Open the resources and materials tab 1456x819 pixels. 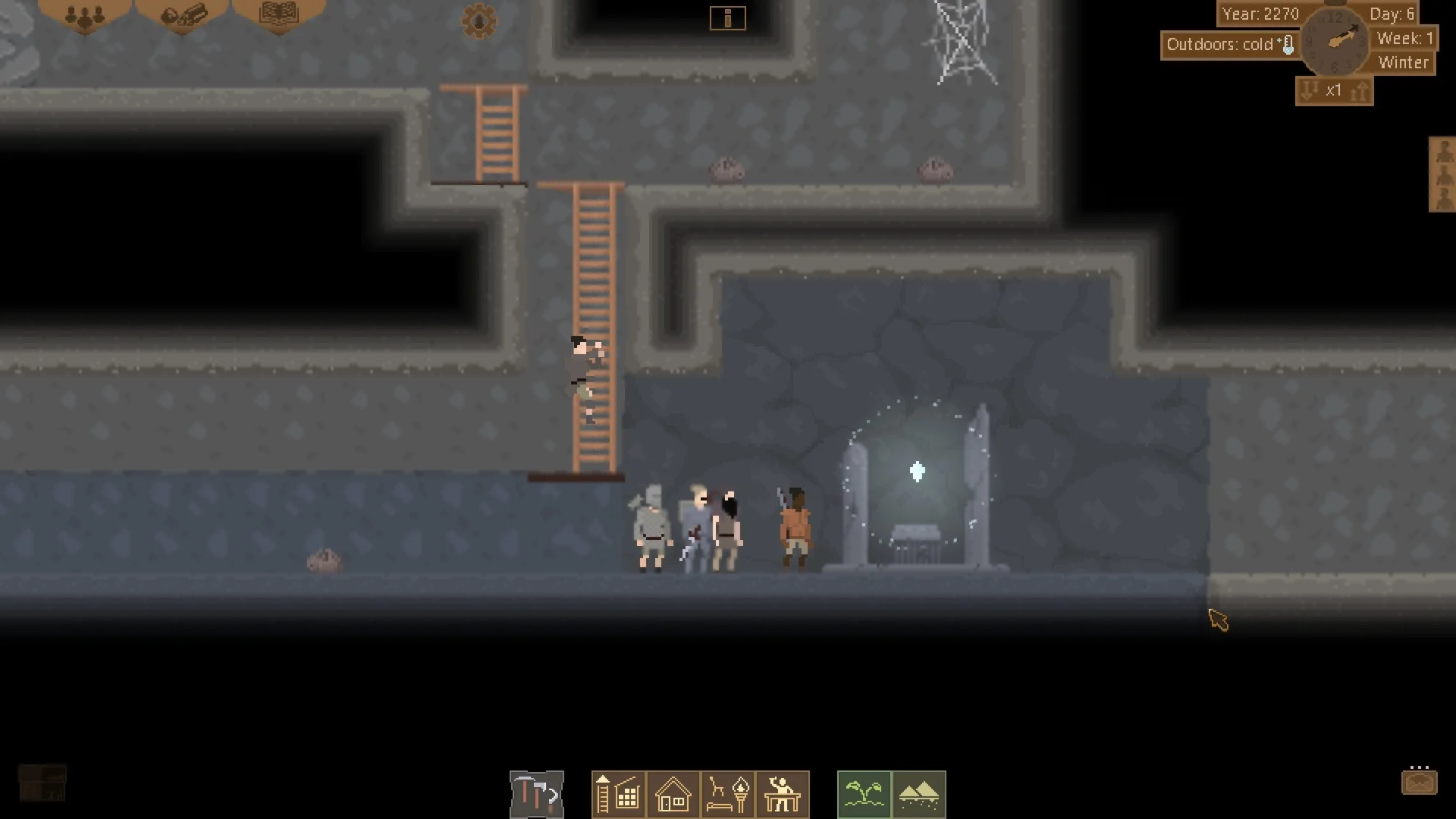point(183,15)
